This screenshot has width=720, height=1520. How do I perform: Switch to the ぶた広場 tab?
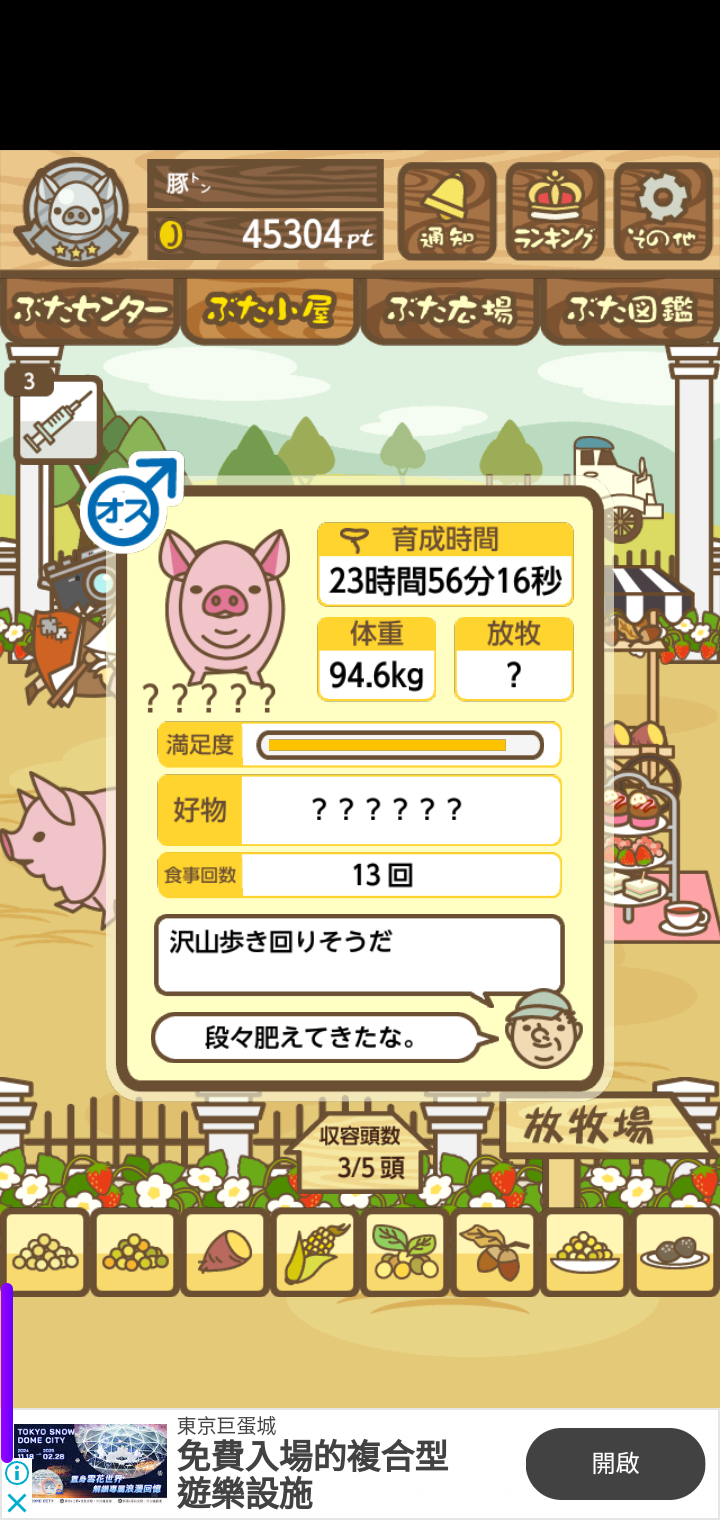tap(450, 310)
